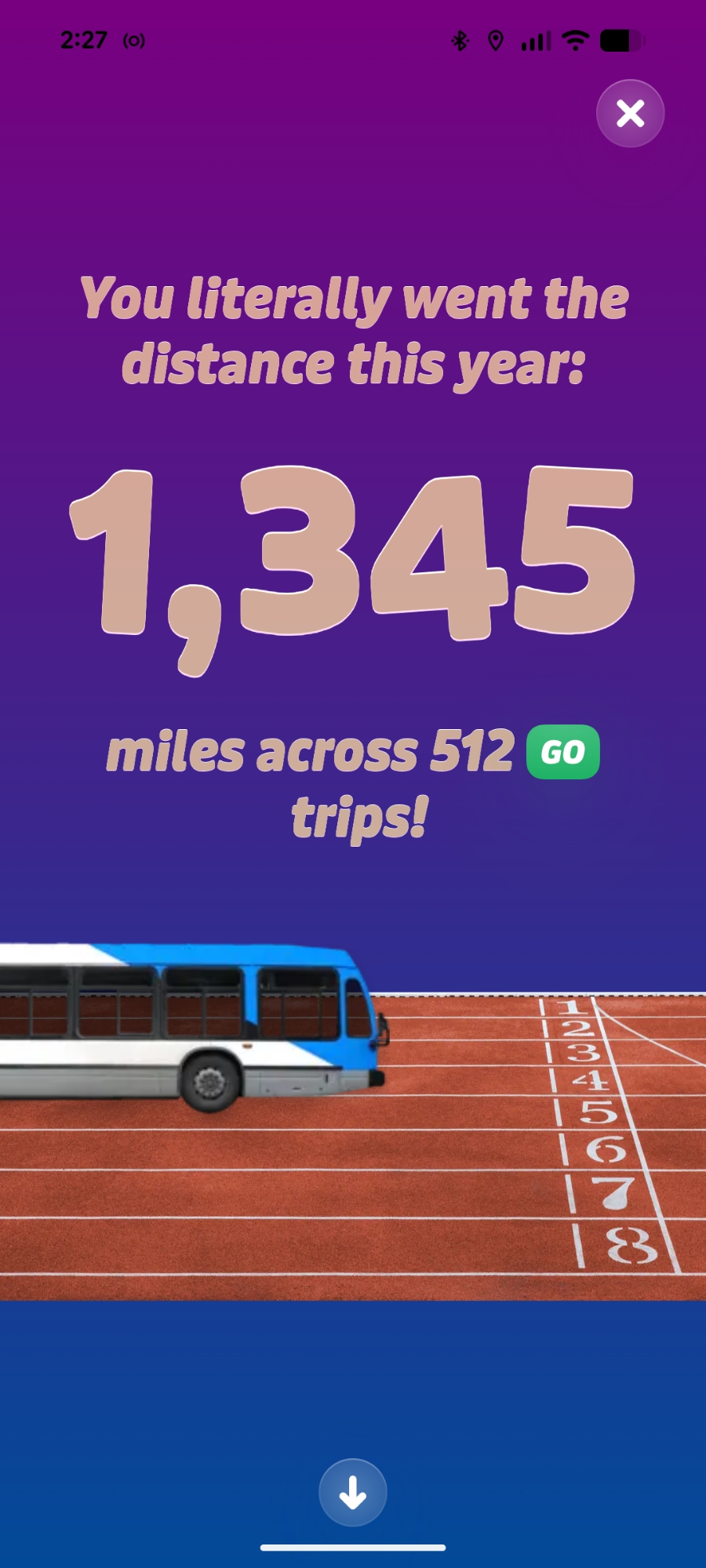Screen dimensions: 706x1568
Task: Tap the down arrow to continue
Action: tap(353, 1493)
